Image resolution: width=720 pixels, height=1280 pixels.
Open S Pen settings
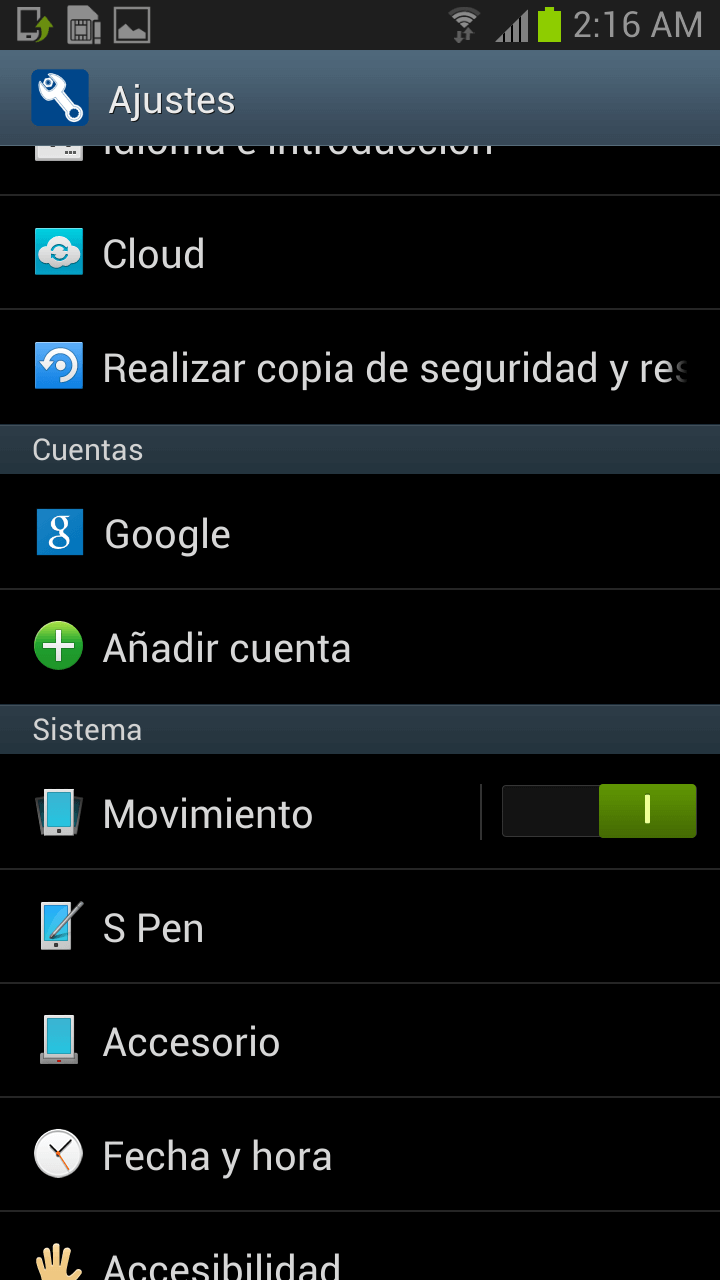pyautogui.click(x=360, y=927)
